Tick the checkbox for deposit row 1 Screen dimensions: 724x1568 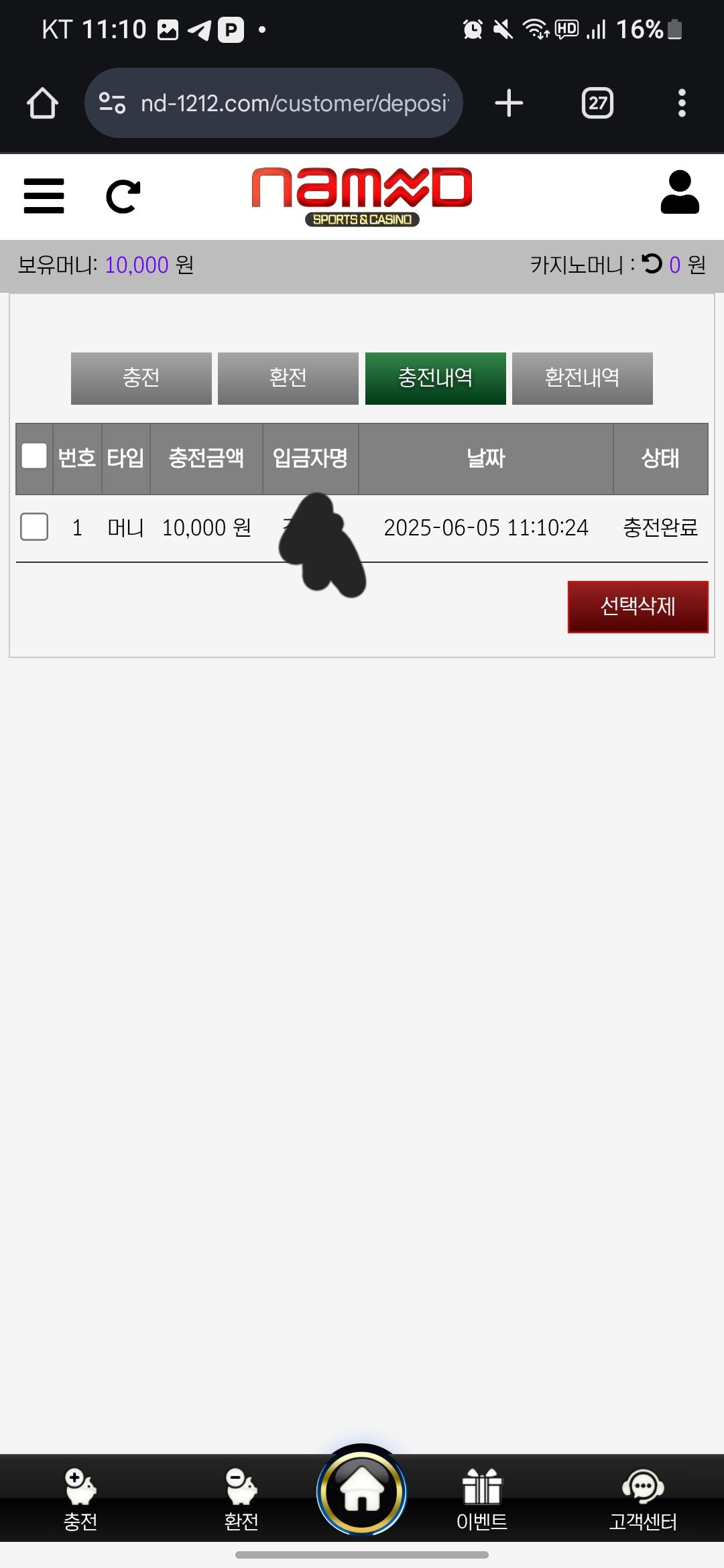tap(34, 527)
